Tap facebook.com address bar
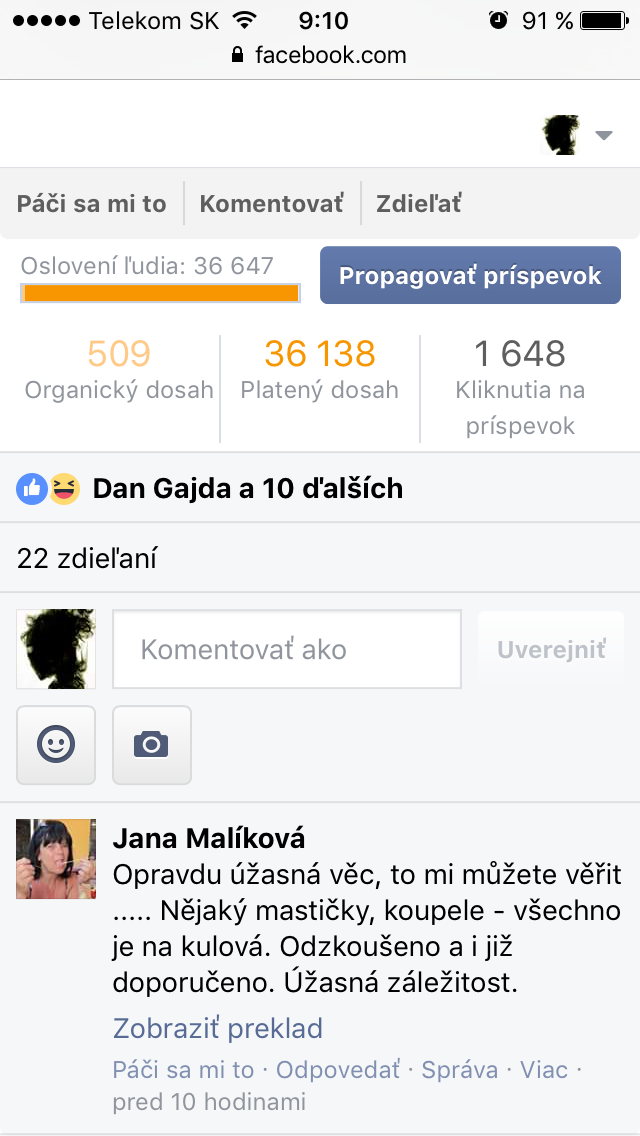 320,54
